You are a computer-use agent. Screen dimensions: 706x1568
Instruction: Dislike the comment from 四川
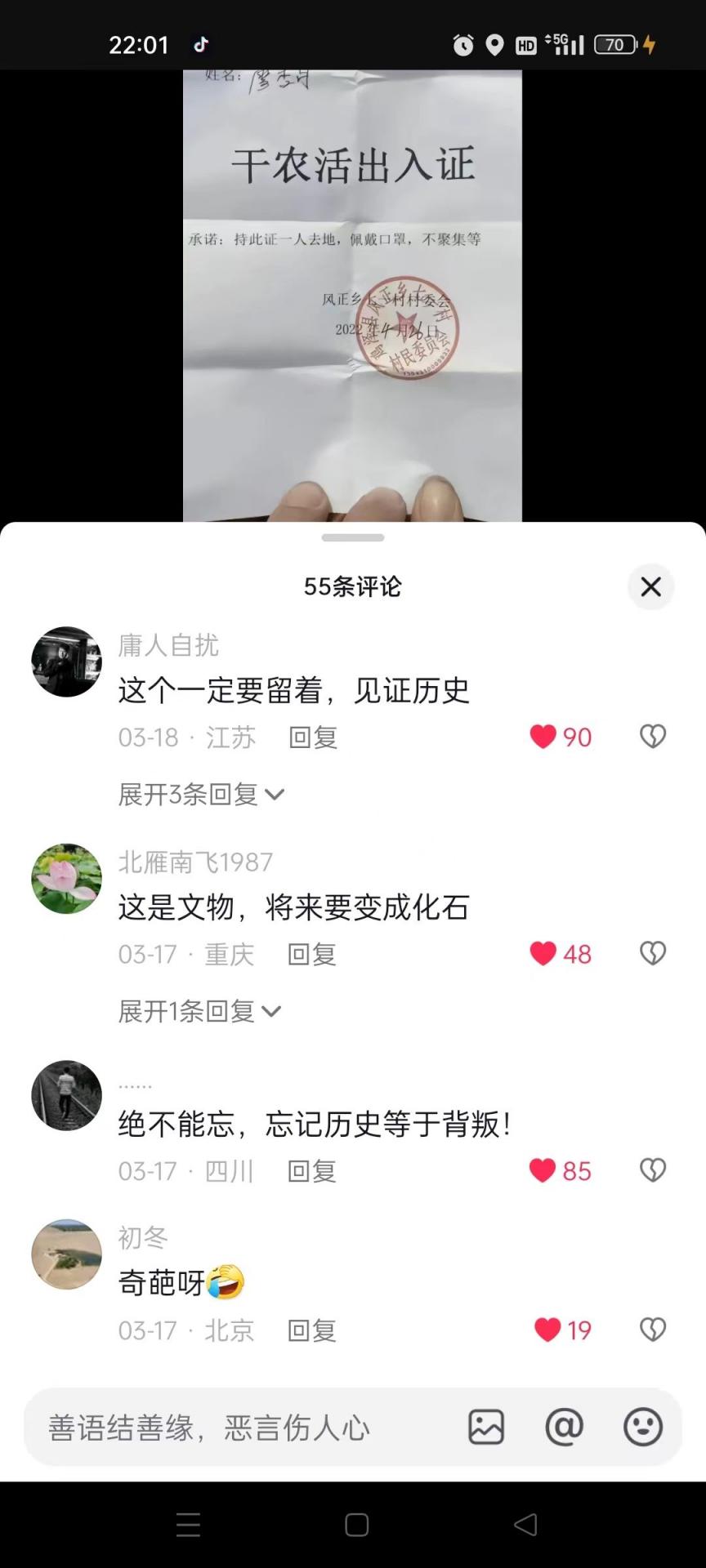coord(652,1170)
